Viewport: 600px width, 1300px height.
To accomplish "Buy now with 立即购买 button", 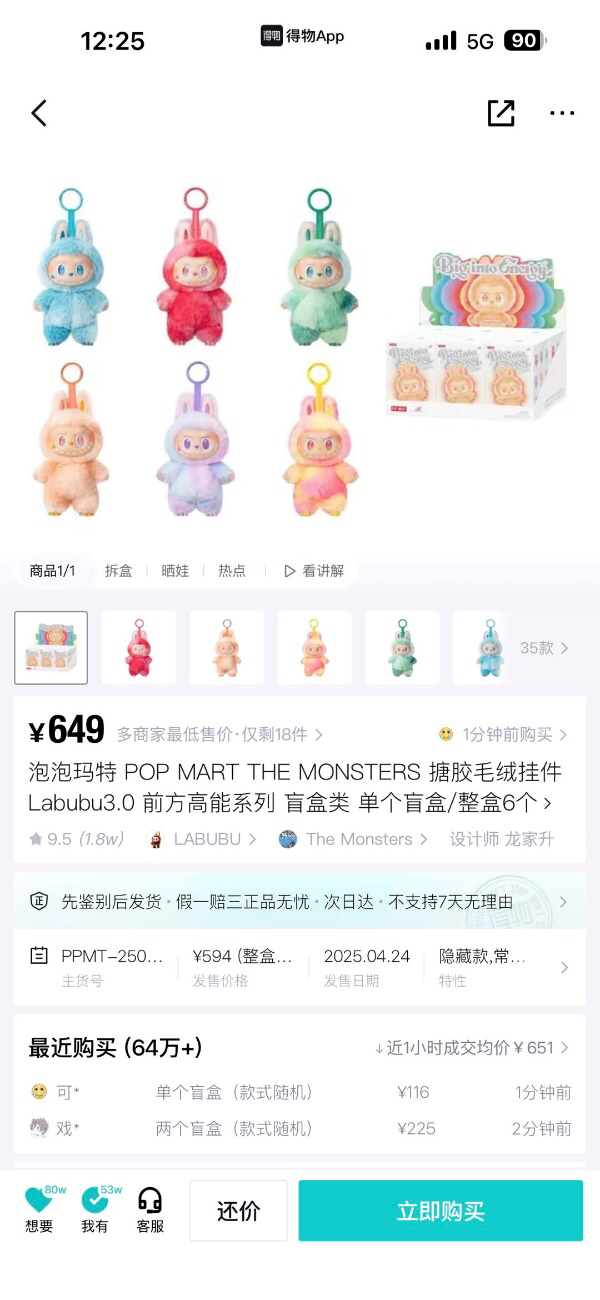I will click(x=440, y=1211).
